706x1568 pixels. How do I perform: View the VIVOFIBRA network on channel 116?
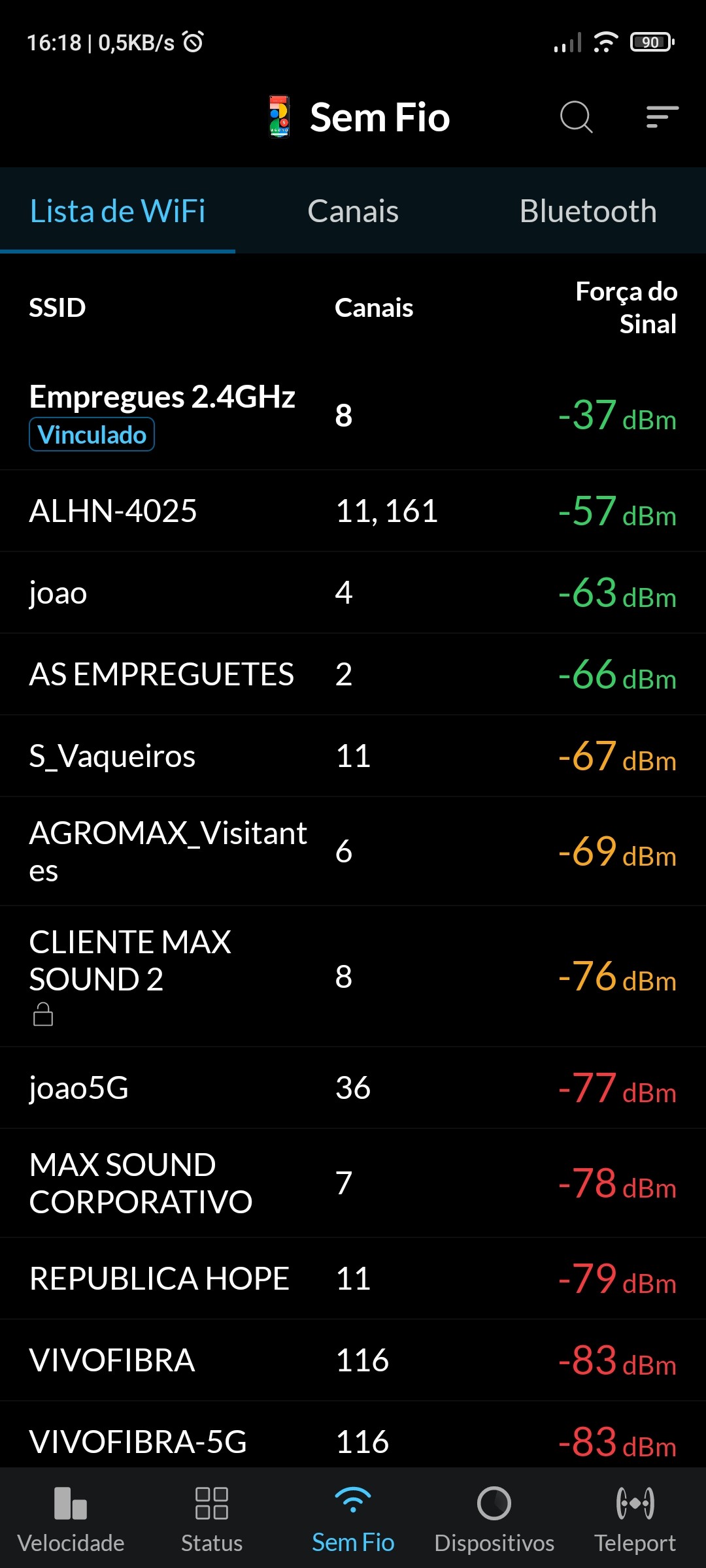click(353, 1360)
